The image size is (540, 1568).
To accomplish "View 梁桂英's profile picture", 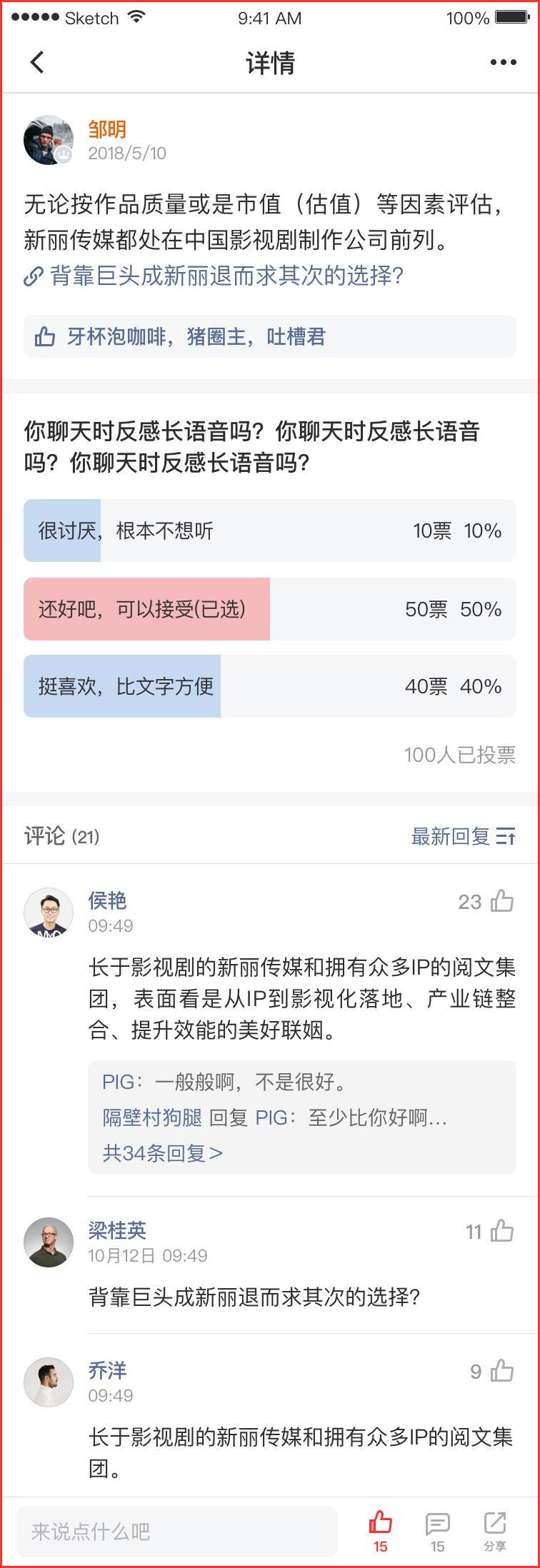I will [49, 1242].
